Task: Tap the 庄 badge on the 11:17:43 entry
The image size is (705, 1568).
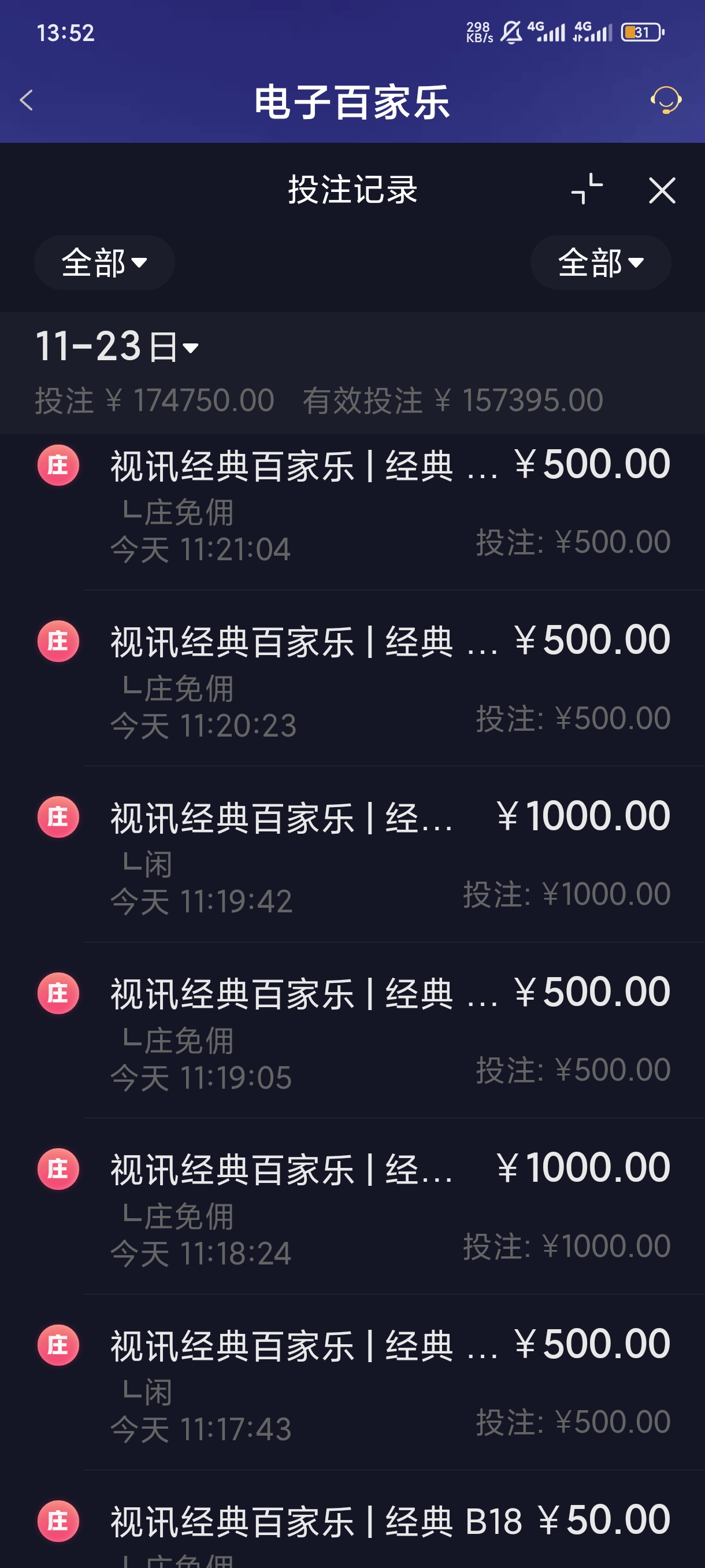Action: tap(58, 1344)
